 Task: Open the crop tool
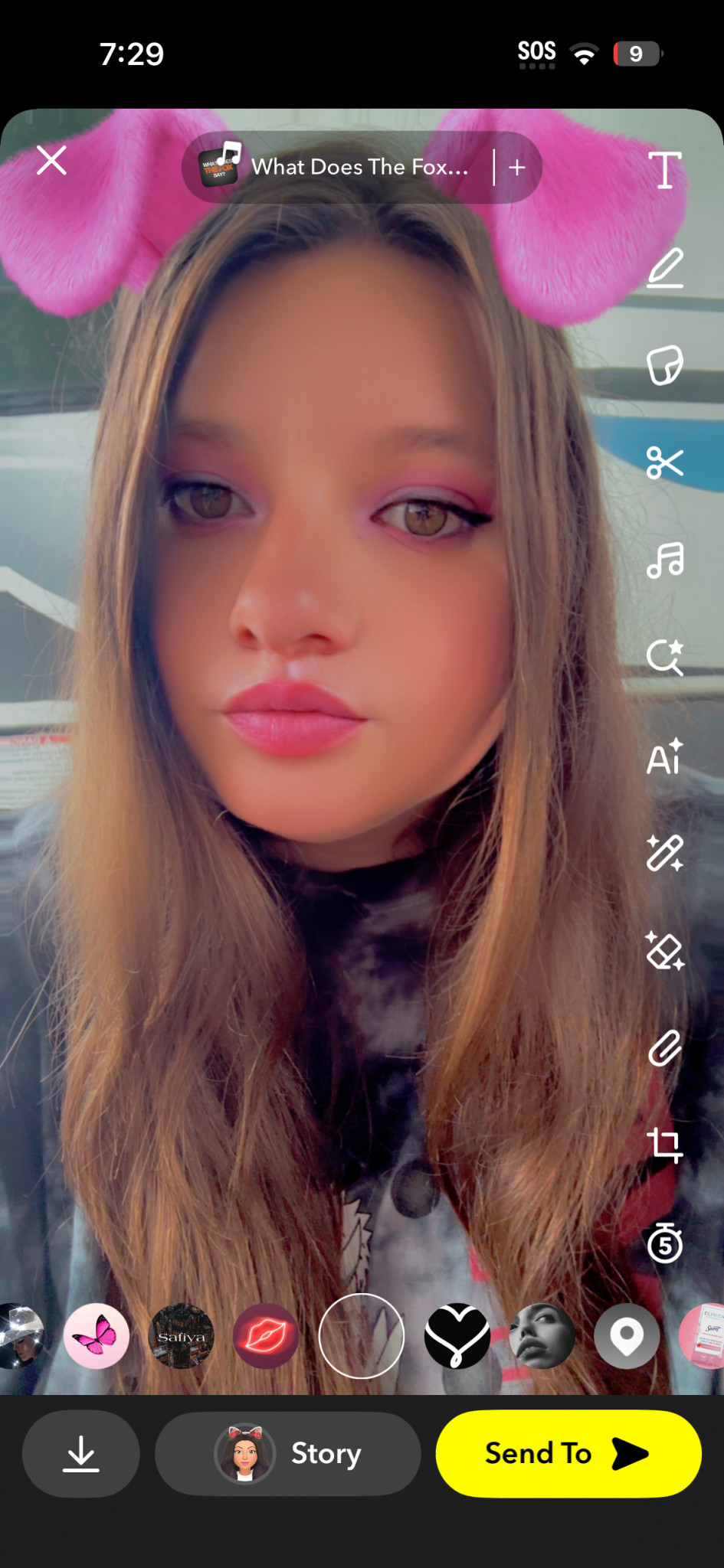pos(664,1145)
